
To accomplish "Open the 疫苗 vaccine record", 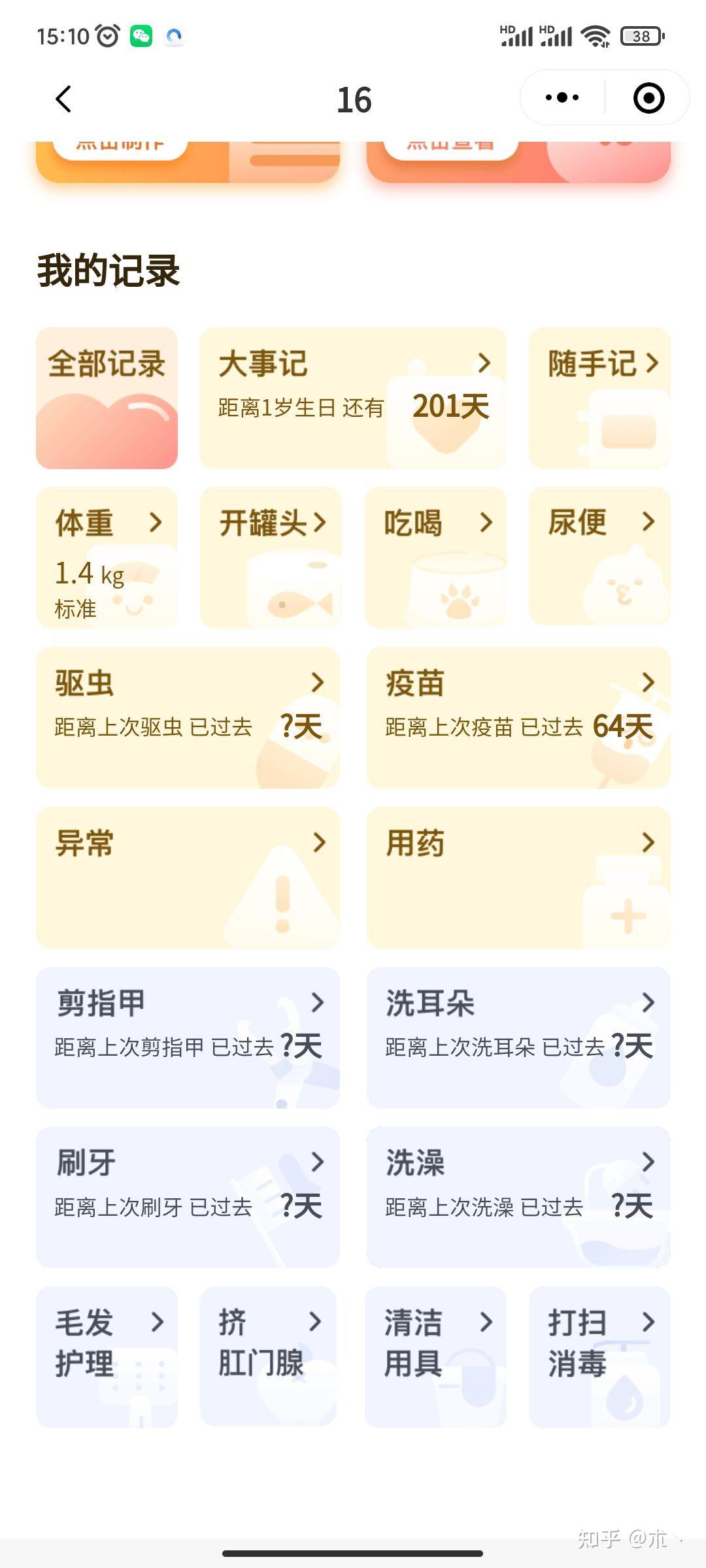I will click(x=518, y=717).
